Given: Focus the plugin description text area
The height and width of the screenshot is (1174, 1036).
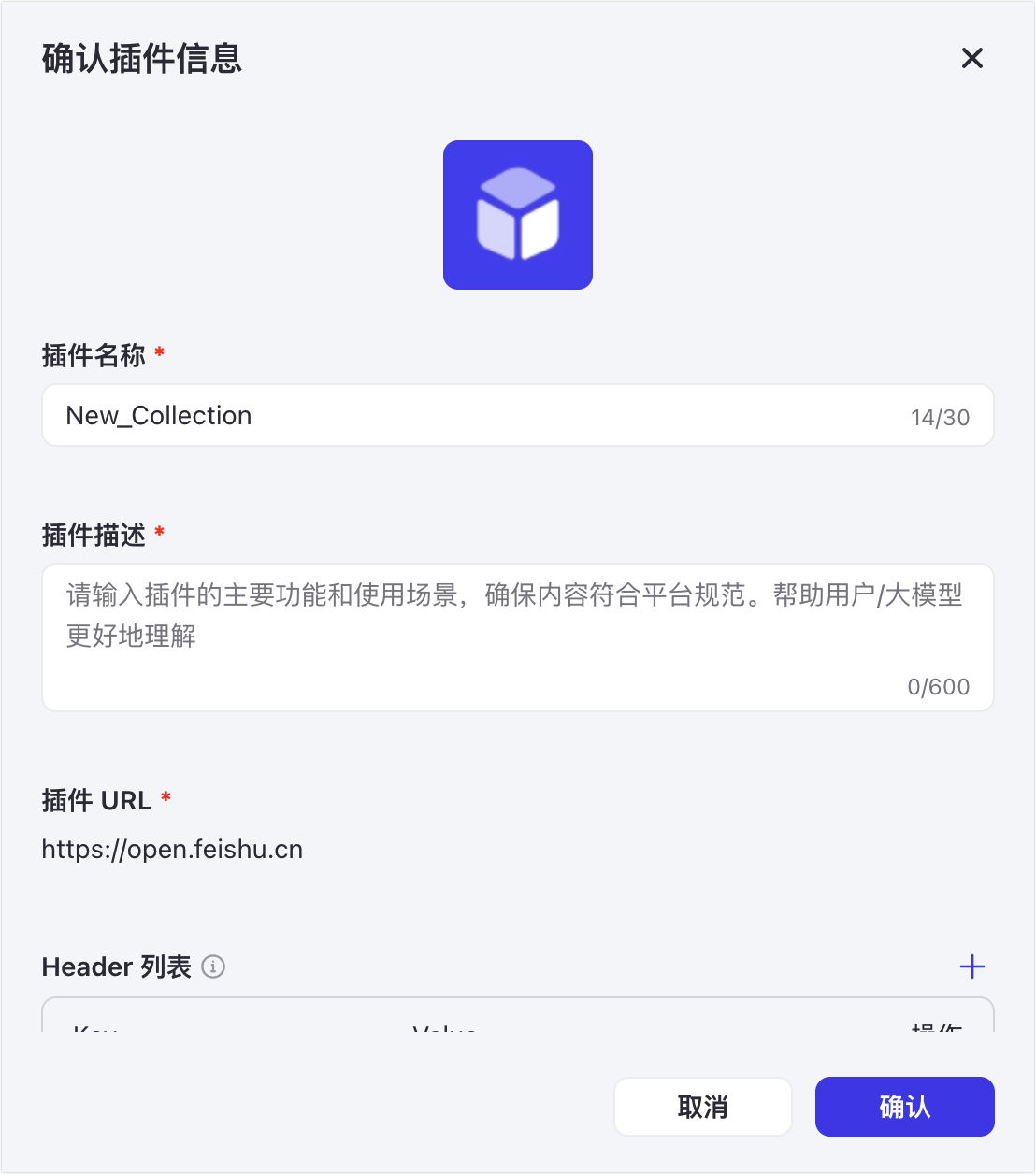Looking at the screenshot, I should tap(517, 636).
